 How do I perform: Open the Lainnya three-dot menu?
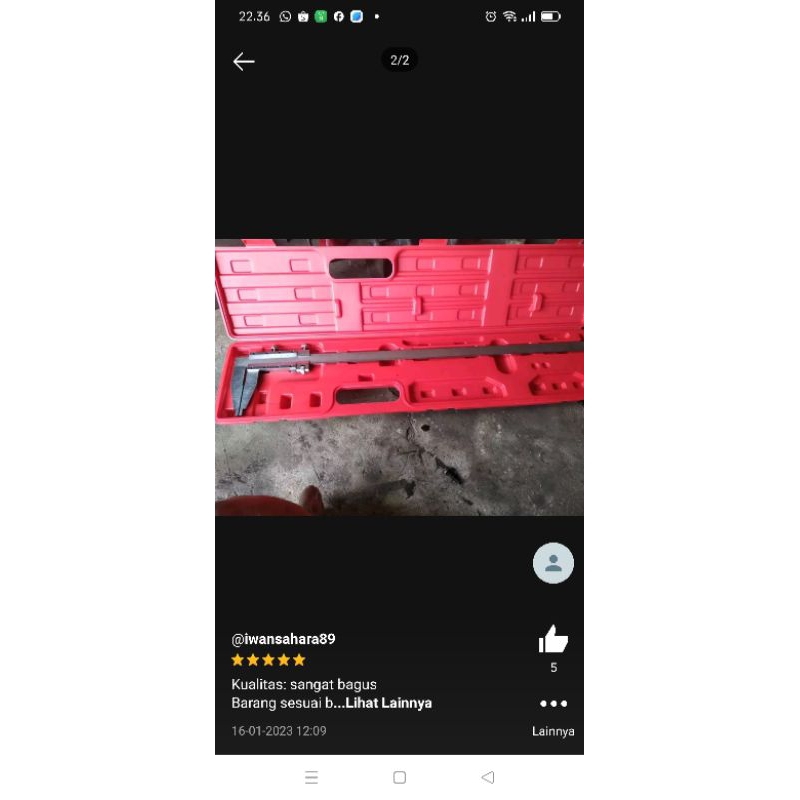click(553, 704)
